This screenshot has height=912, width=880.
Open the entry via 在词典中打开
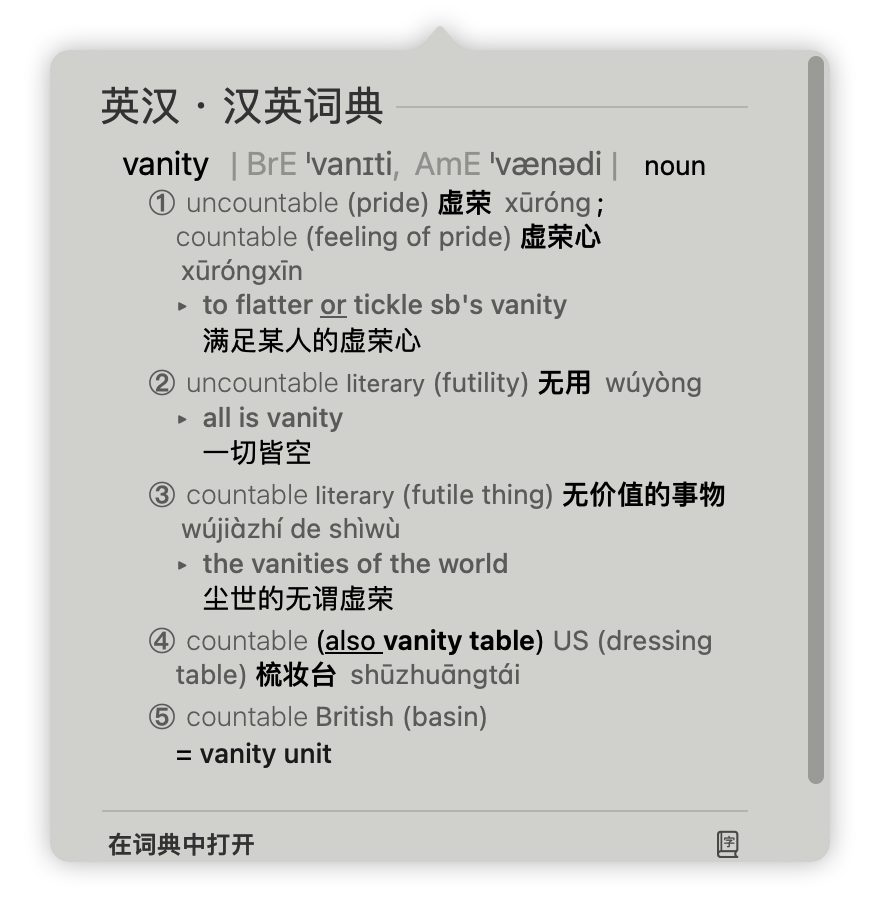coord(181,844)
